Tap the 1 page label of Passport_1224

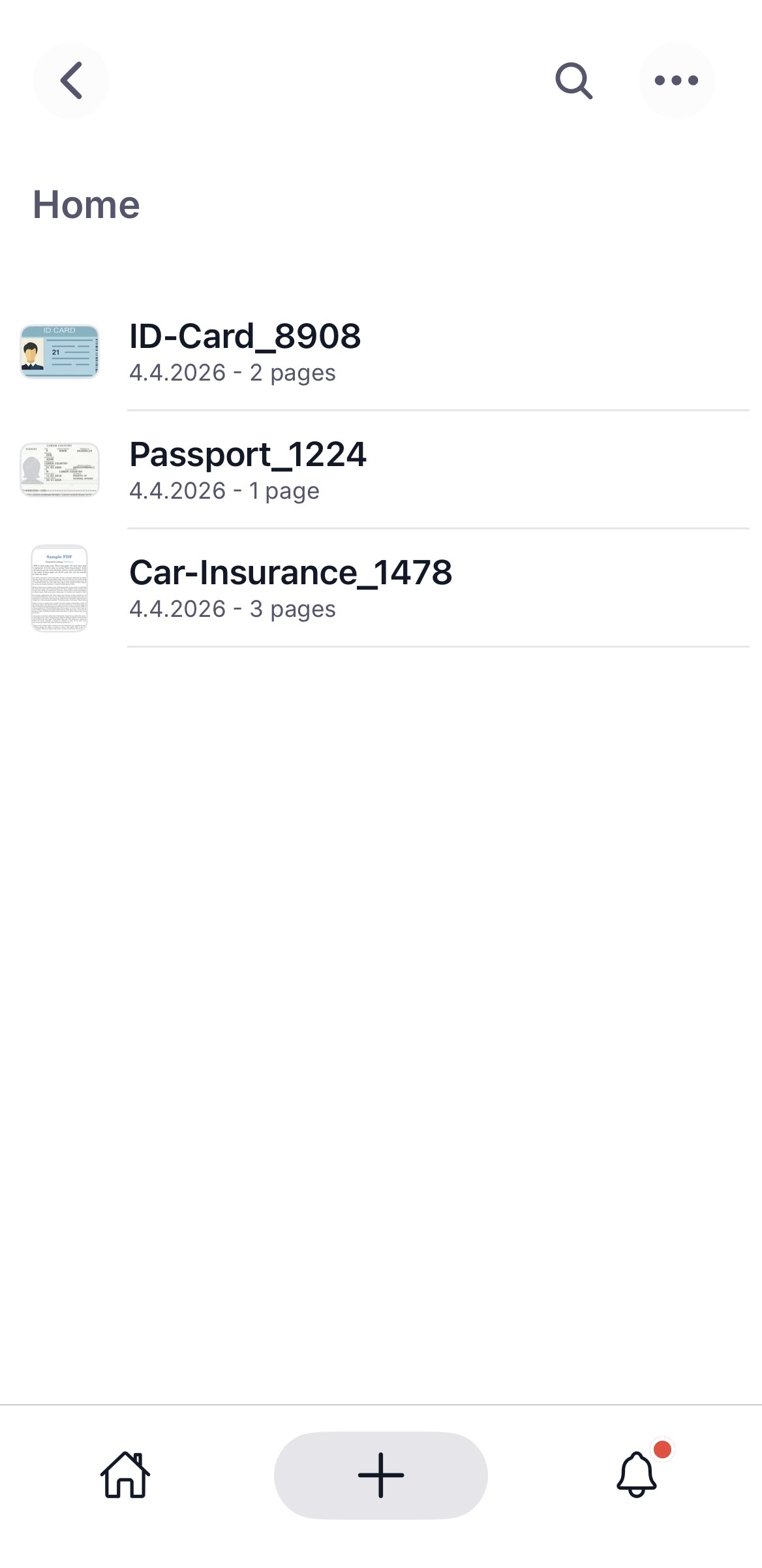[224, 490]
